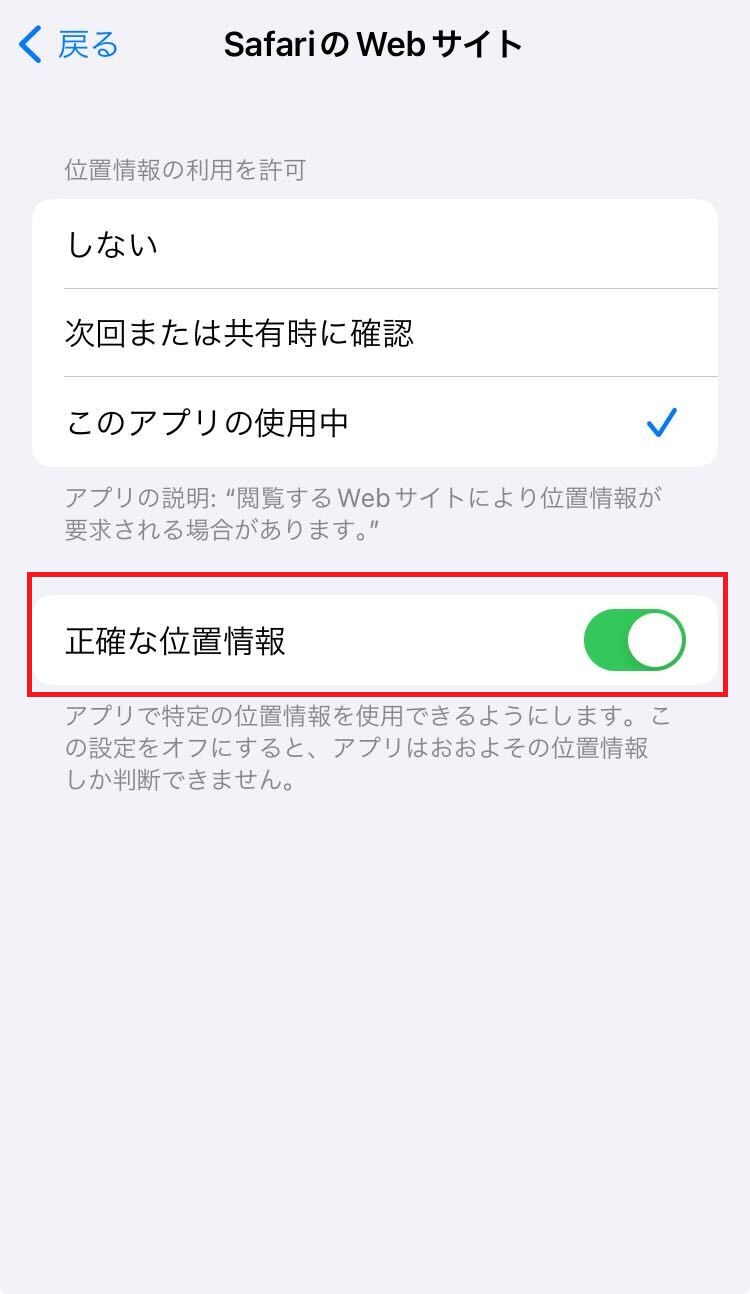The height and width of the screenshot is (1294, 750).
Task: Go back with the 戻る button
Action: (x=70, y=45)
